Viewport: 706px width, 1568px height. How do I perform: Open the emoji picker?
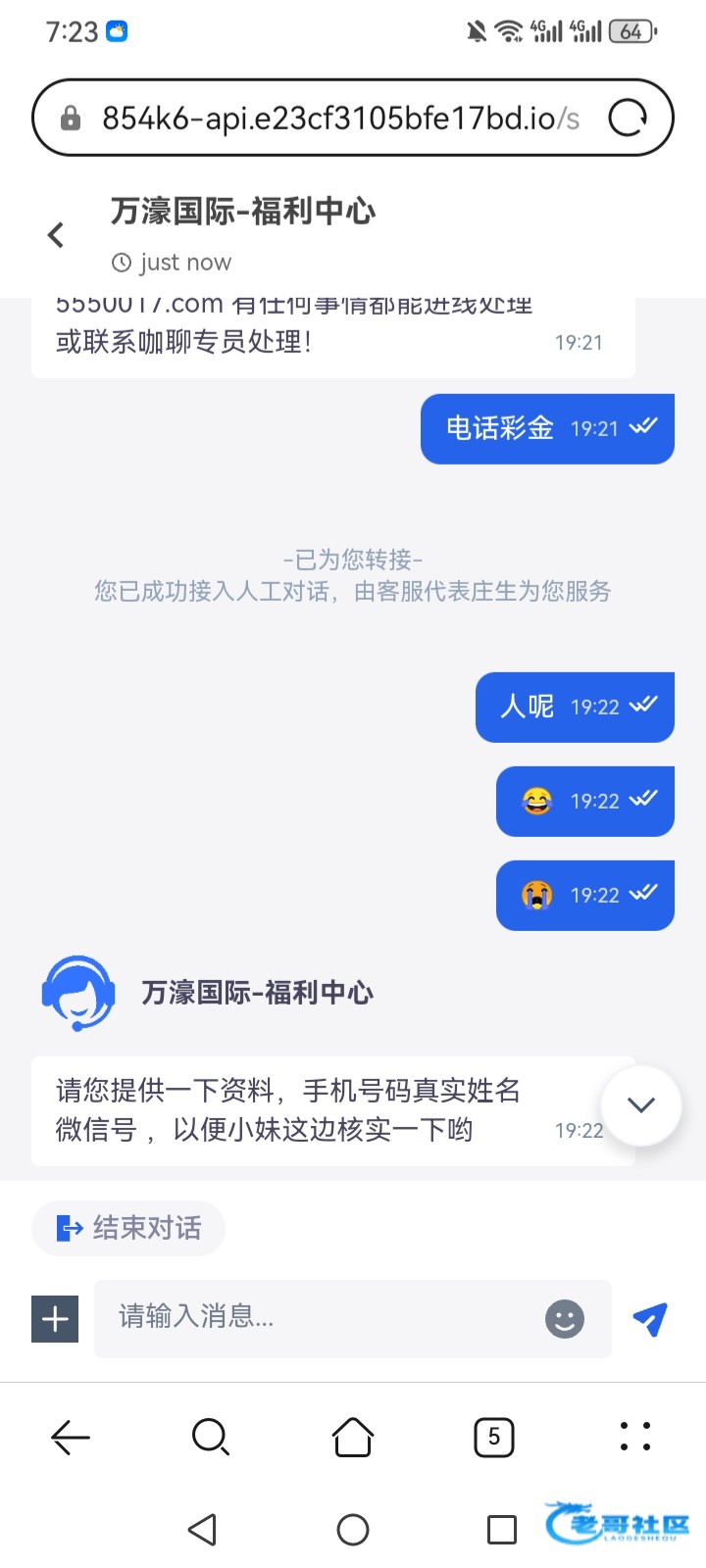[x=565, y=1319]
